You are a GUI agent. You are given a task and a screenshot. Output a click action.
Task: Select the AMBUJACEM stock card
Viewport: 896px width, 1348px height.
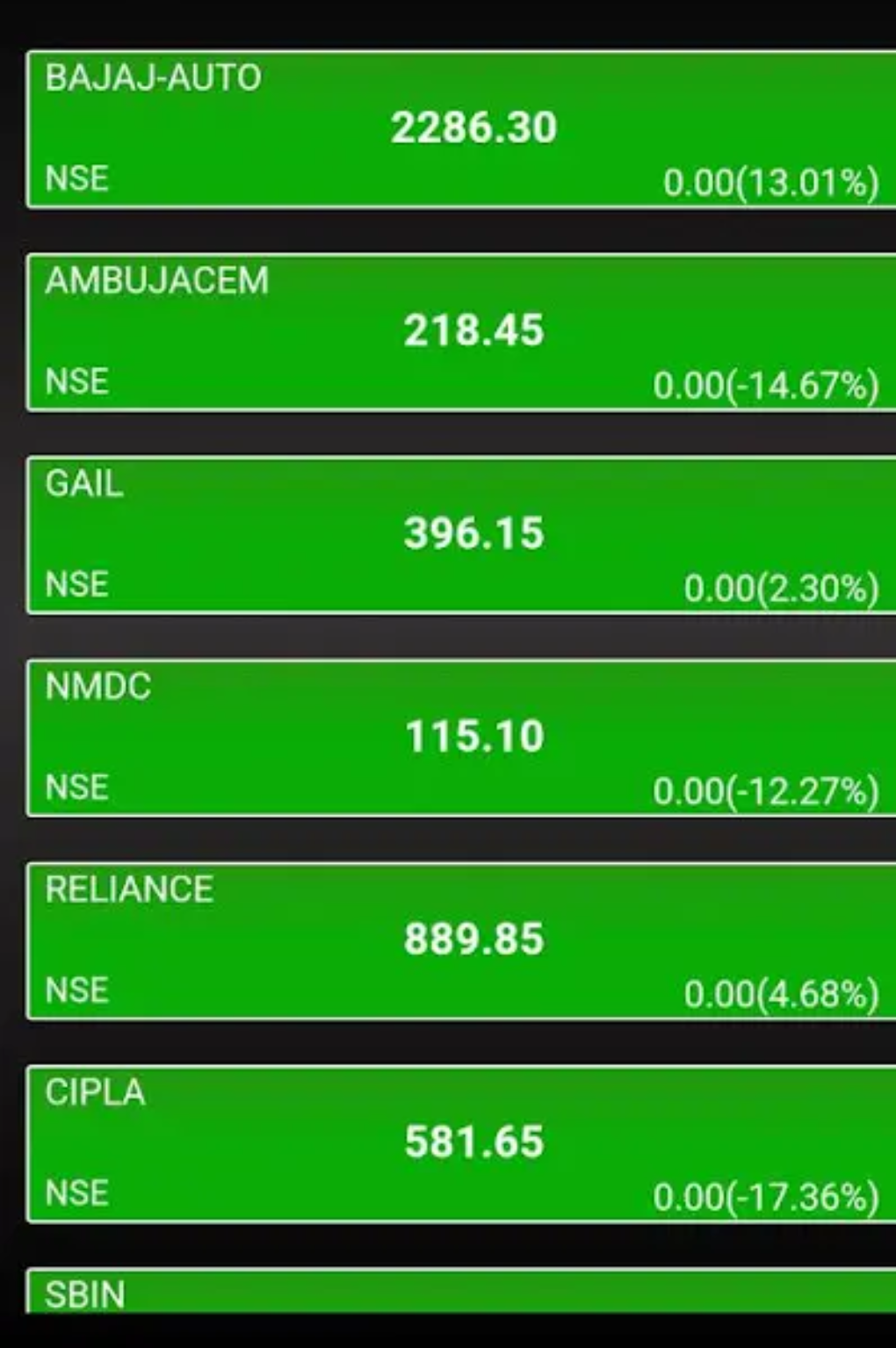click(x=461, y=332)
